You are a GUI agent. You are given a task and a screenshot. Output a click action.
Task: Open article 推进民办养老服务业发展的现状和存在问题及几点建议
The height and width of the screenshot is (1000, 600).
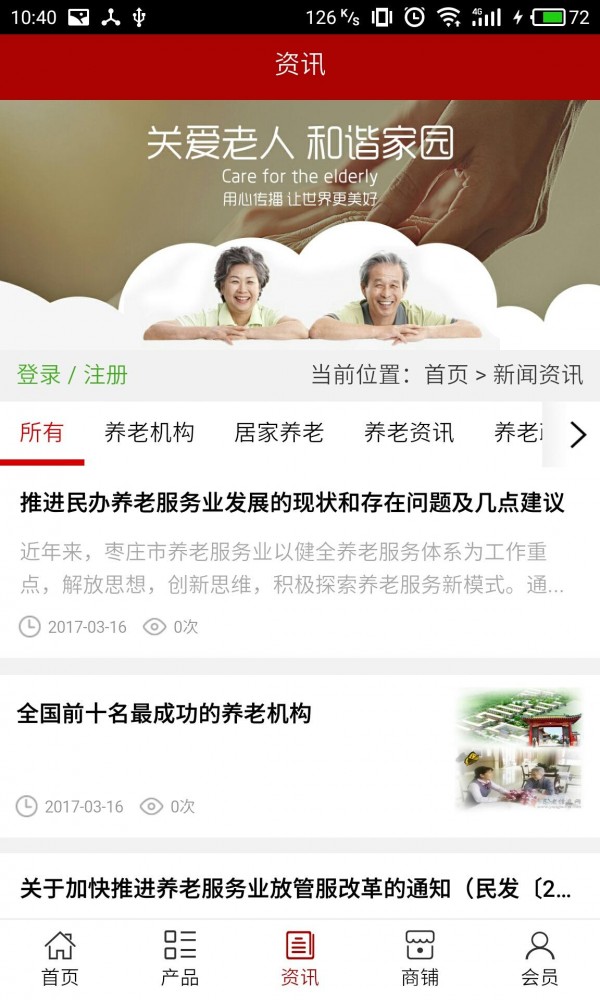coord(292,503)
